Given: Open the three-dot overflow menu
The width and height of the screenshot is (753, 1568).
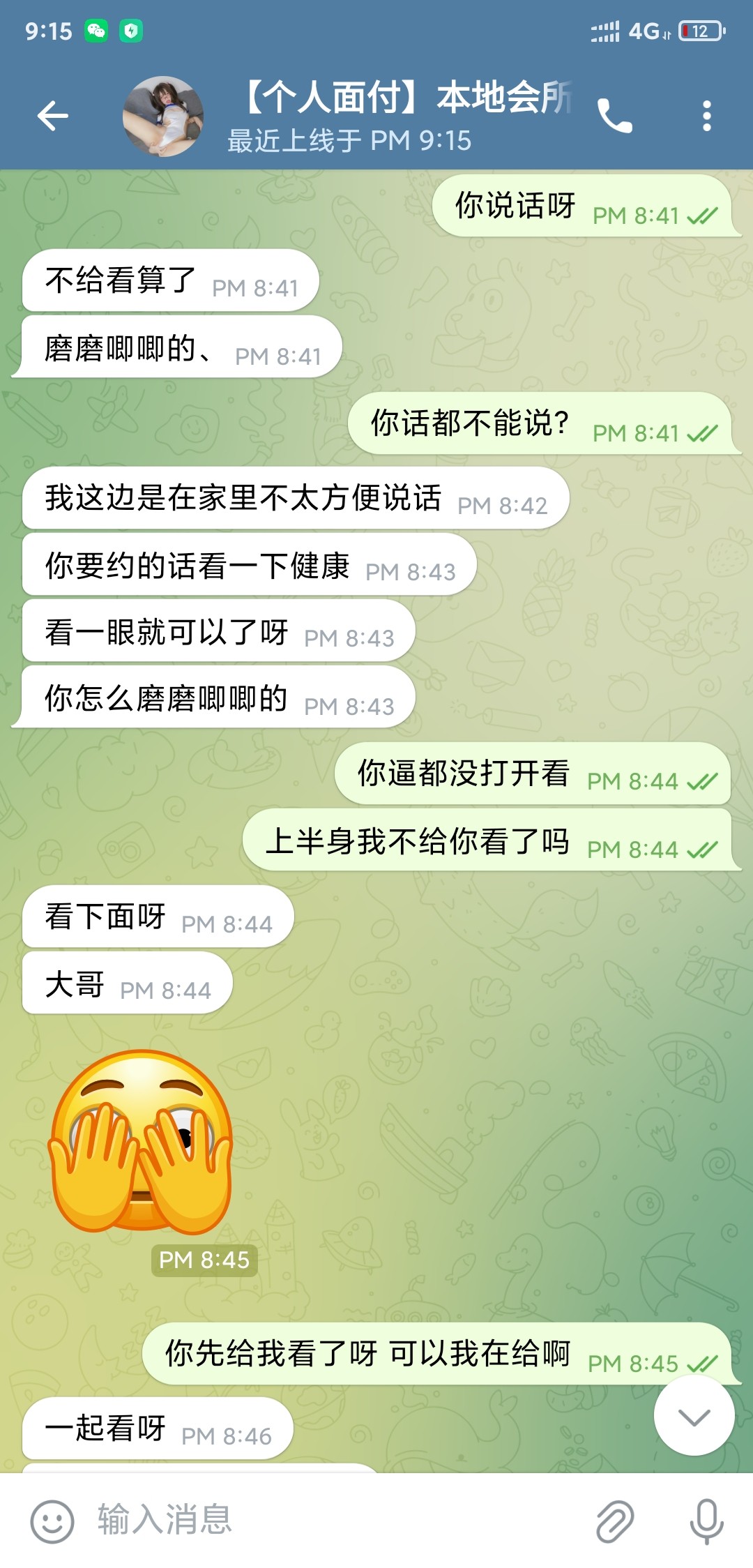Looking at the screenshot, I should click(706, 116).
